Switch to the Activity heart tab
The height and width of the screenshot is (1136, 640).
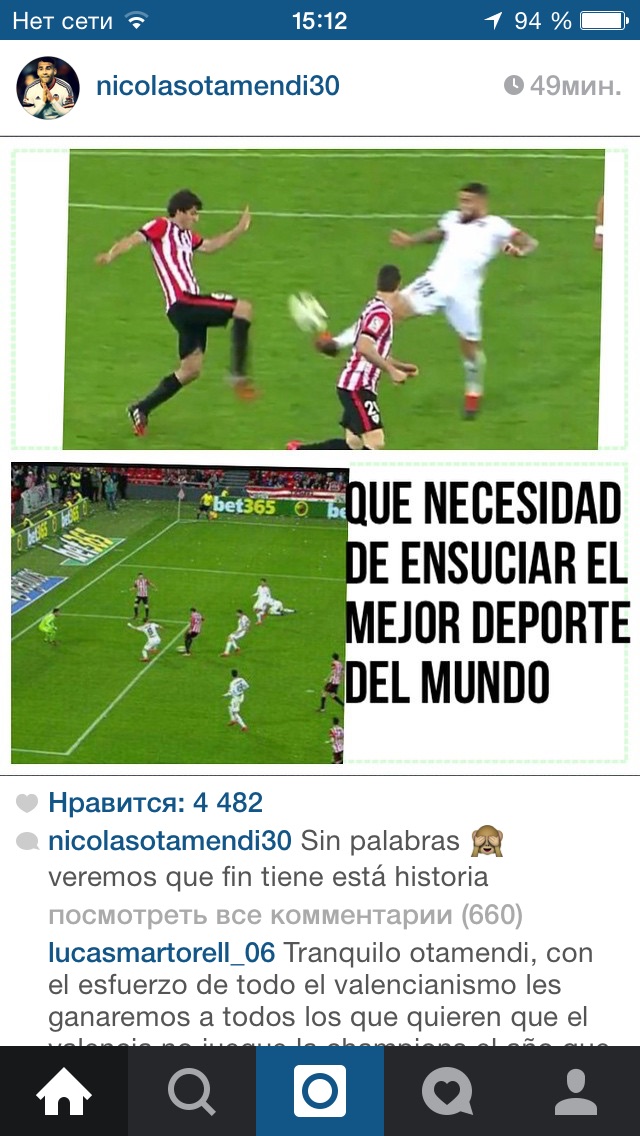tap(447, 1091)
